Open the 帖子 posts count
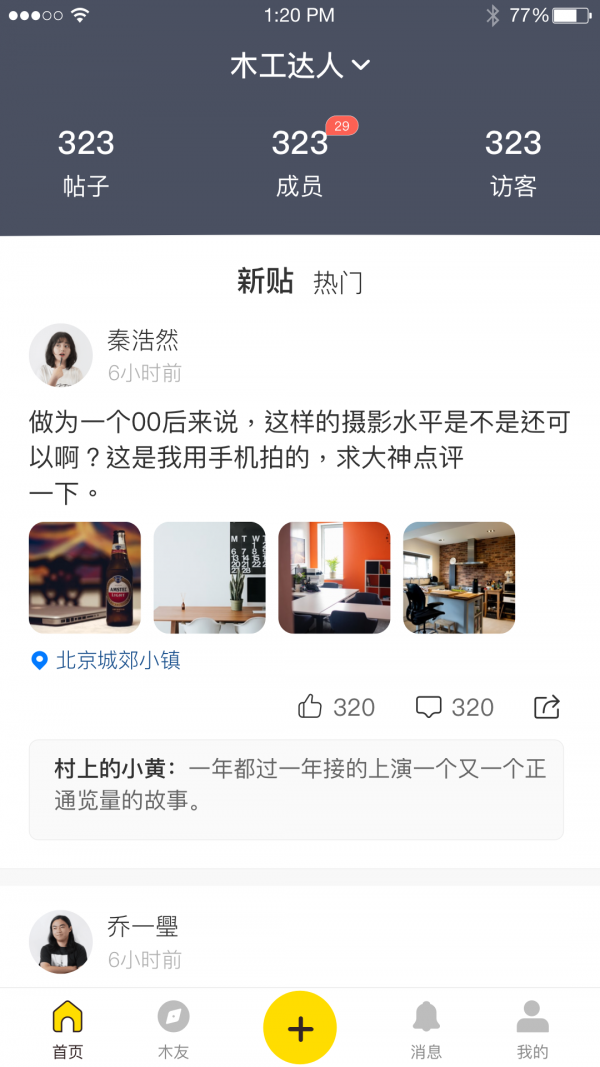The width and height of the screenshot is (600, 1067). (x=86, y=162)
